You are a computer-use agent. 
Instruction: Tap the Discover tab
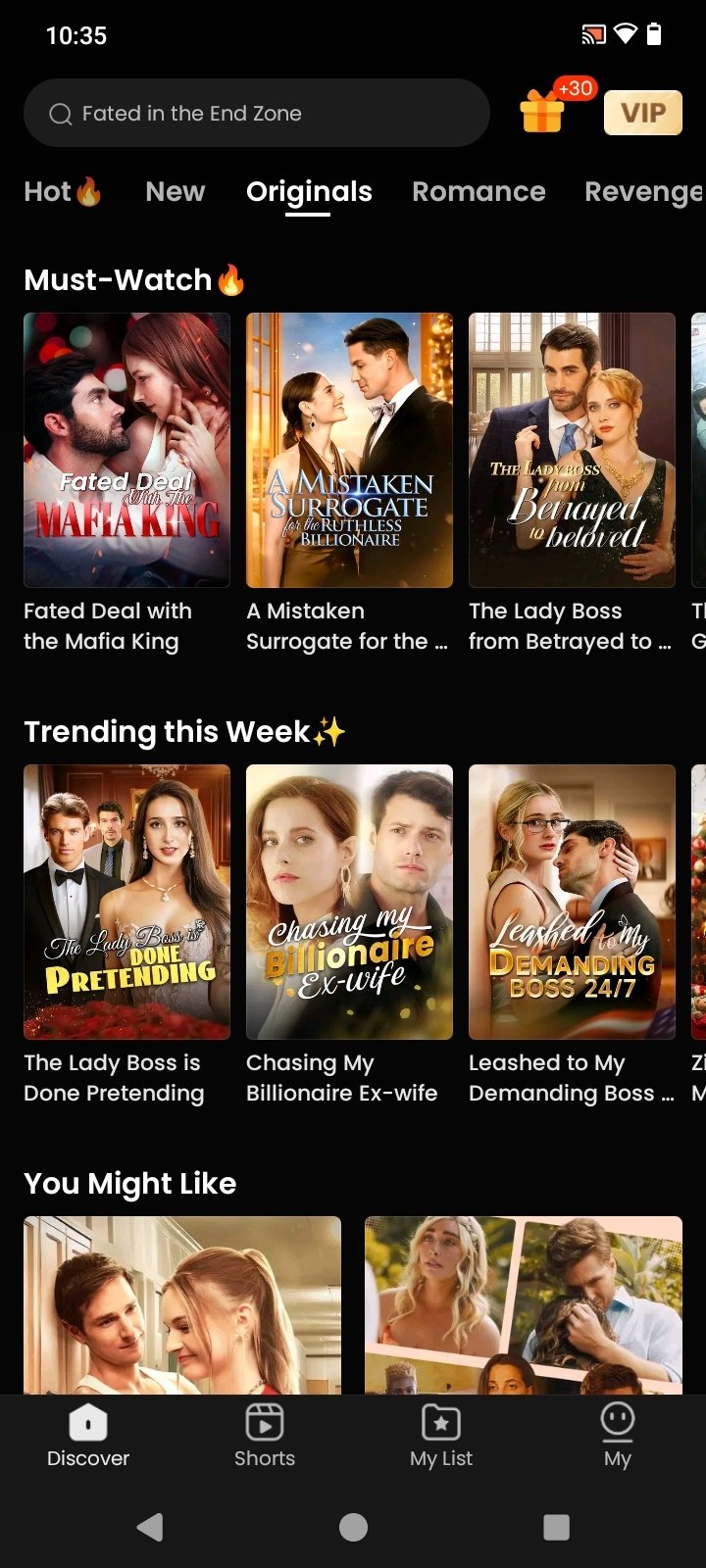88,1436
